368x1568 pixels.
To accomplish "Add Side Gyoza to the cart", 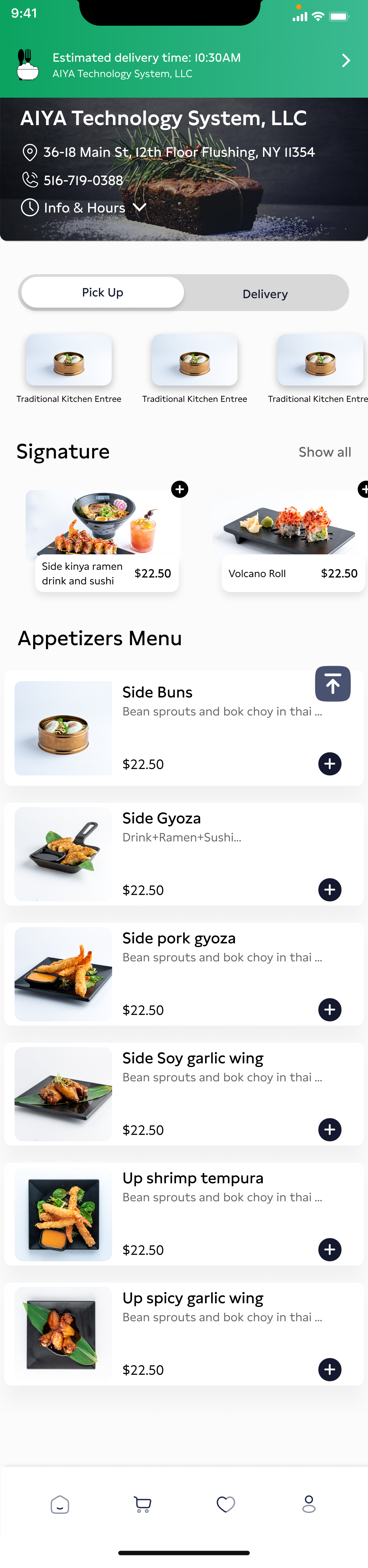I will click(330, 890).
